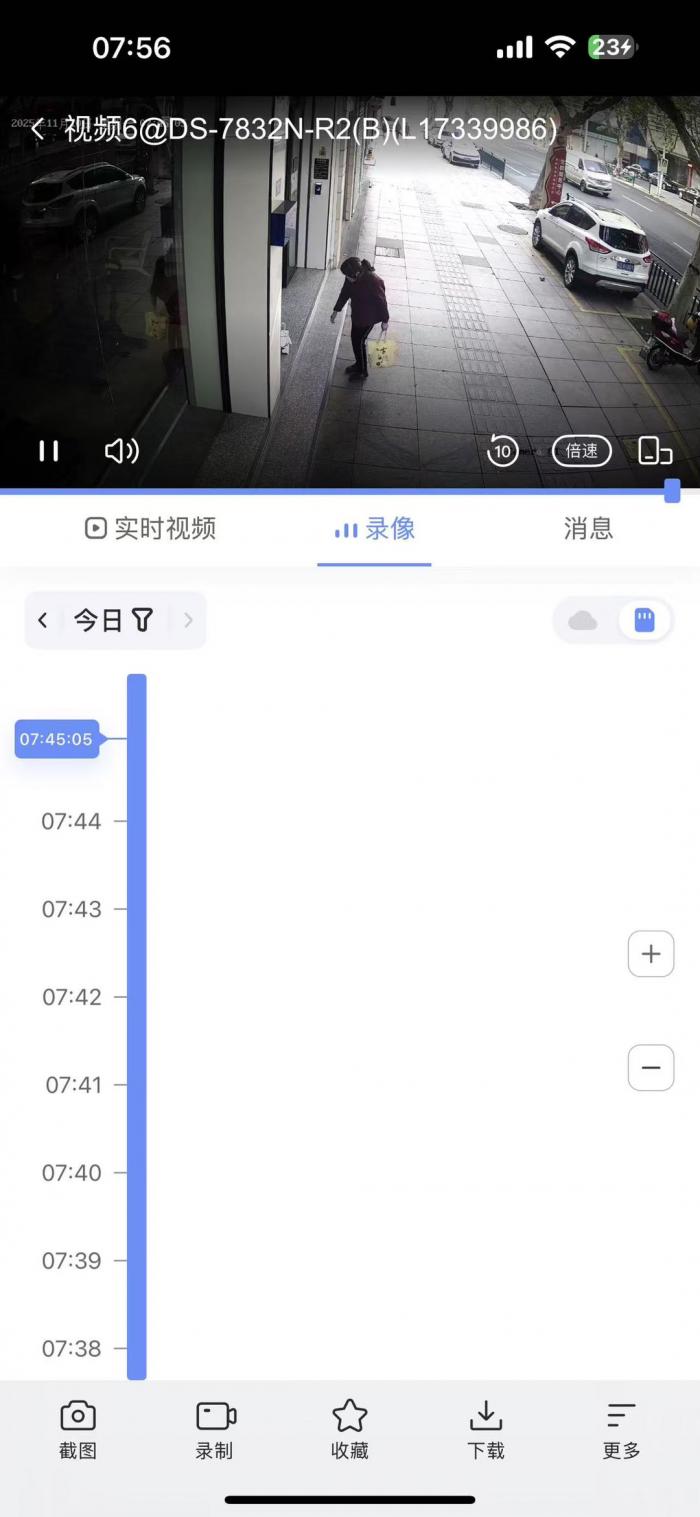The height and width of the screenshot is (1517, 700).
Task: Pause the recorded video playback
Action: [48, 451]
